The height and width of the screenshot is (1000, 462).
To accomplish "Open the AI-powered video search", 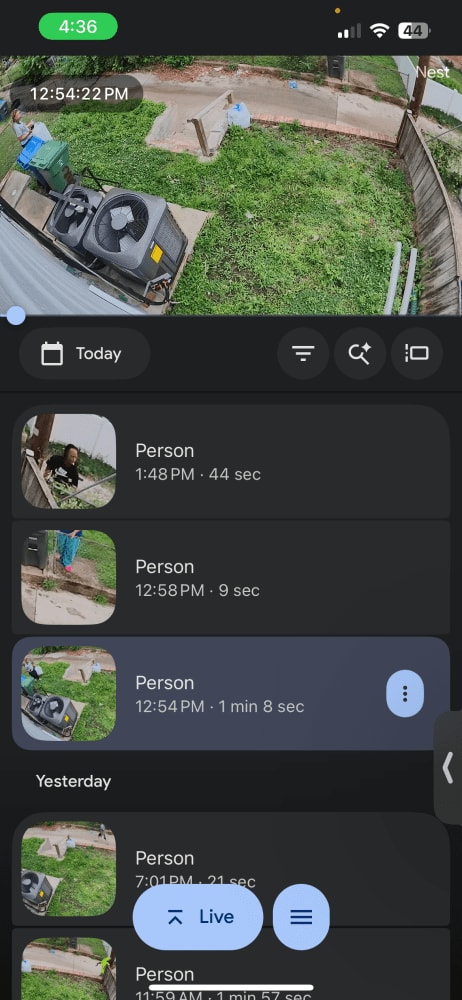I will (x=360, y=353).
